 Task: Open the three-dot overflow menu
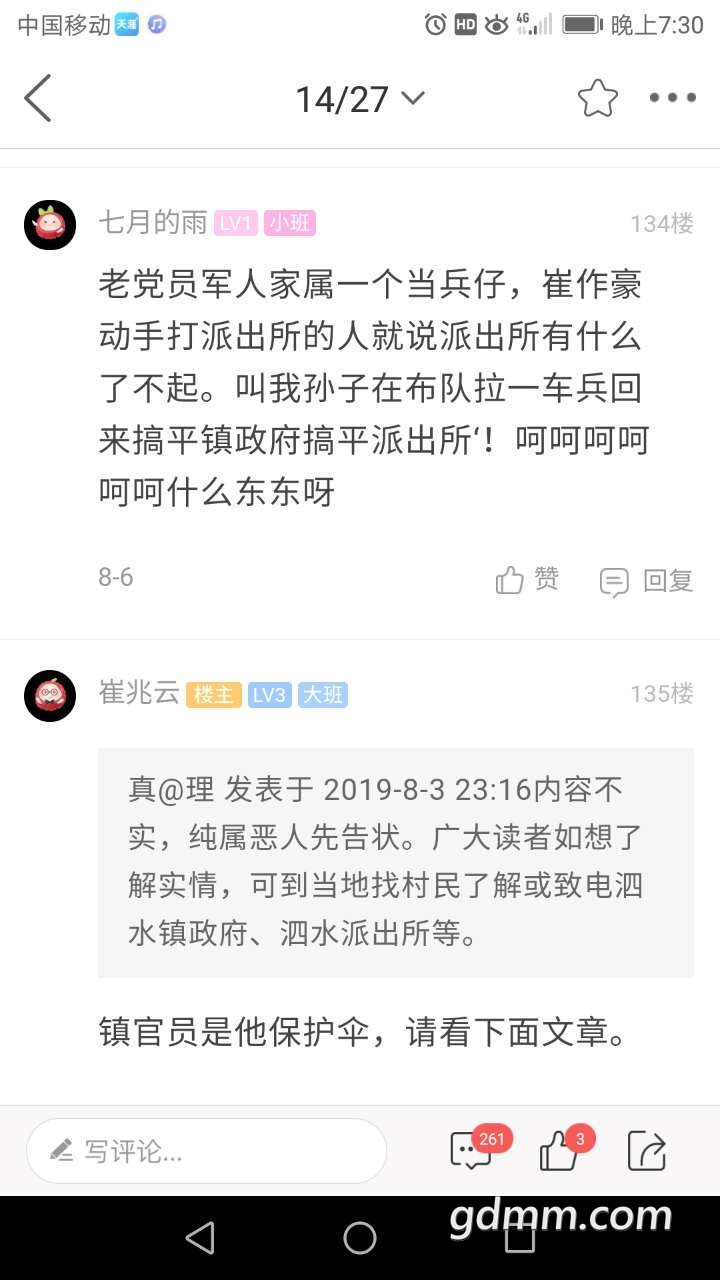pos(672,98)
